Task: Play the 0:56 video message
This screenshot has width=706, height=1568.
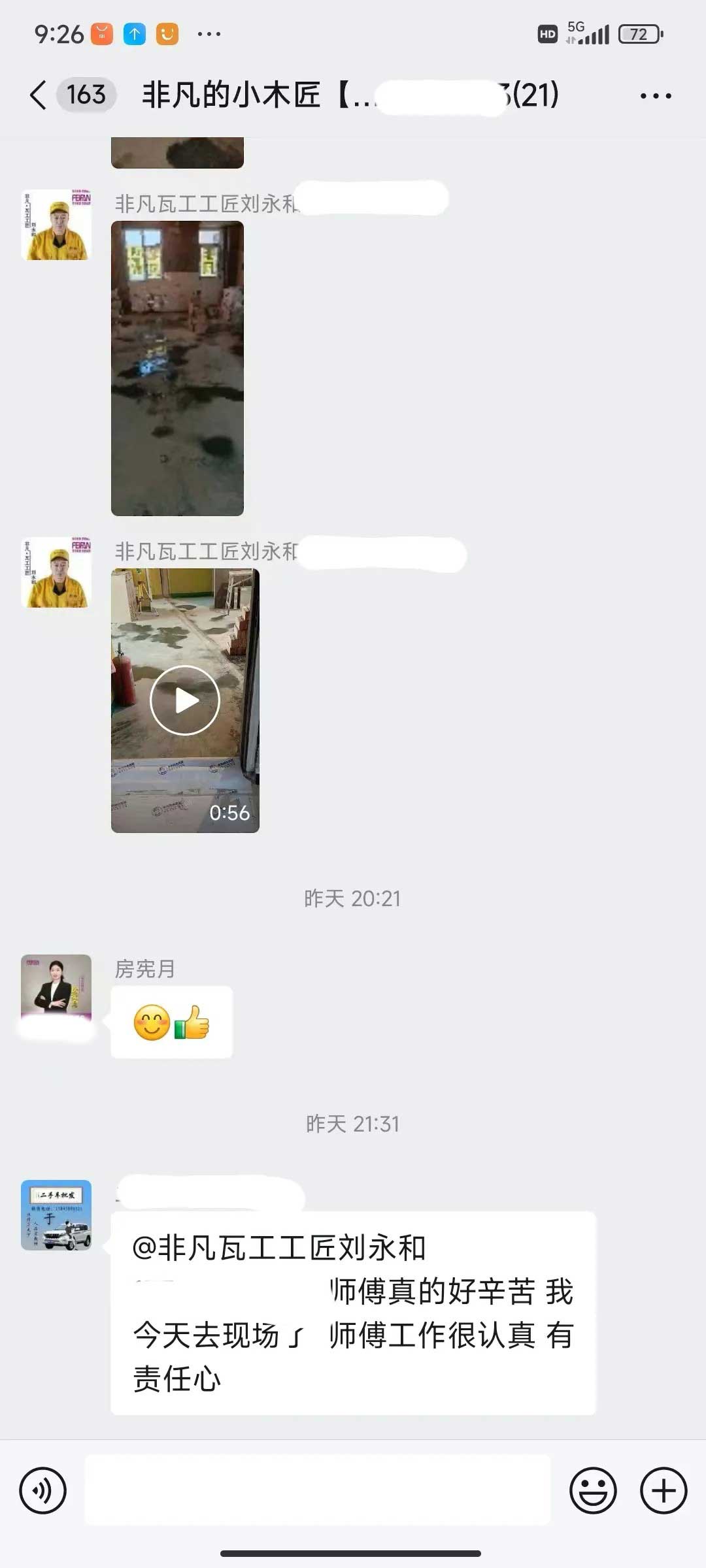Action: click(x=185, y=700)
